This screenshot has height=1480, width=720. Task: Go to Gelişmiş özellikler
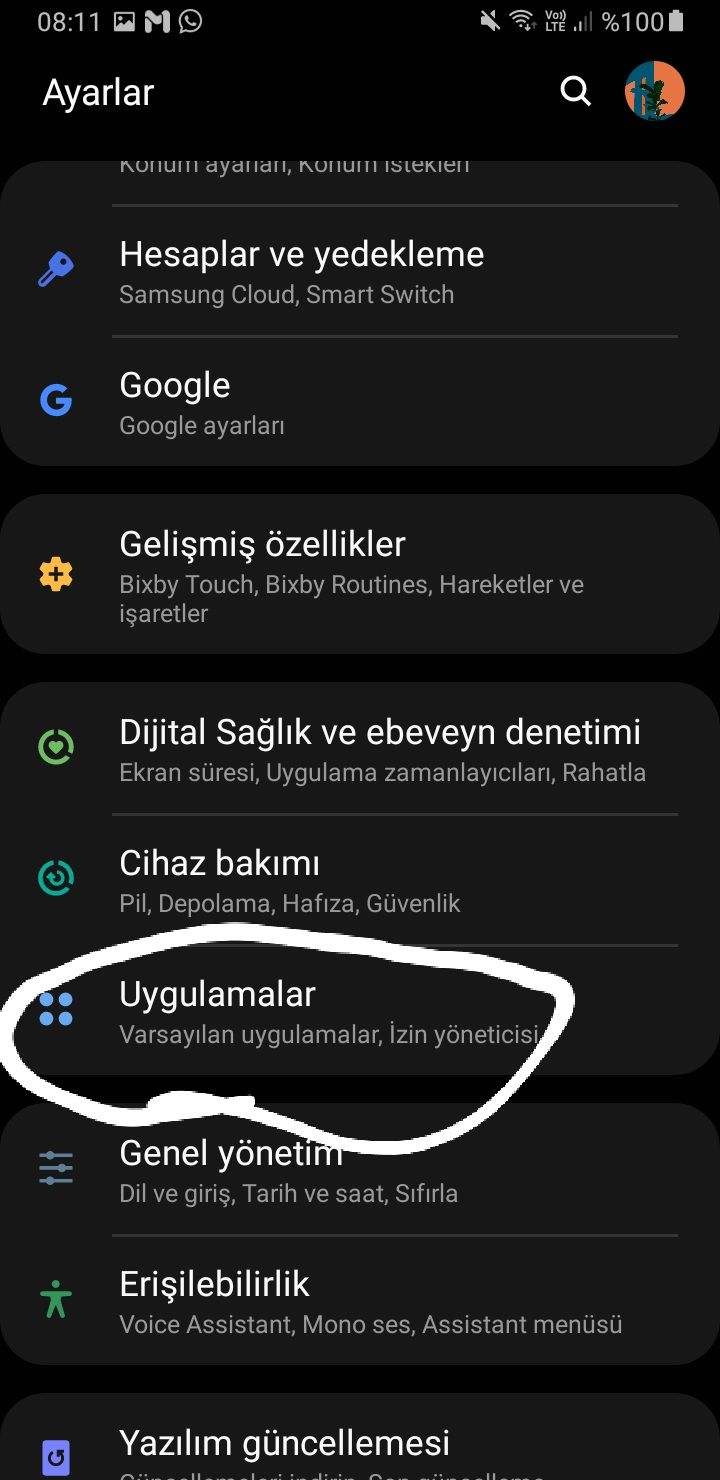(x=360, y=574)
